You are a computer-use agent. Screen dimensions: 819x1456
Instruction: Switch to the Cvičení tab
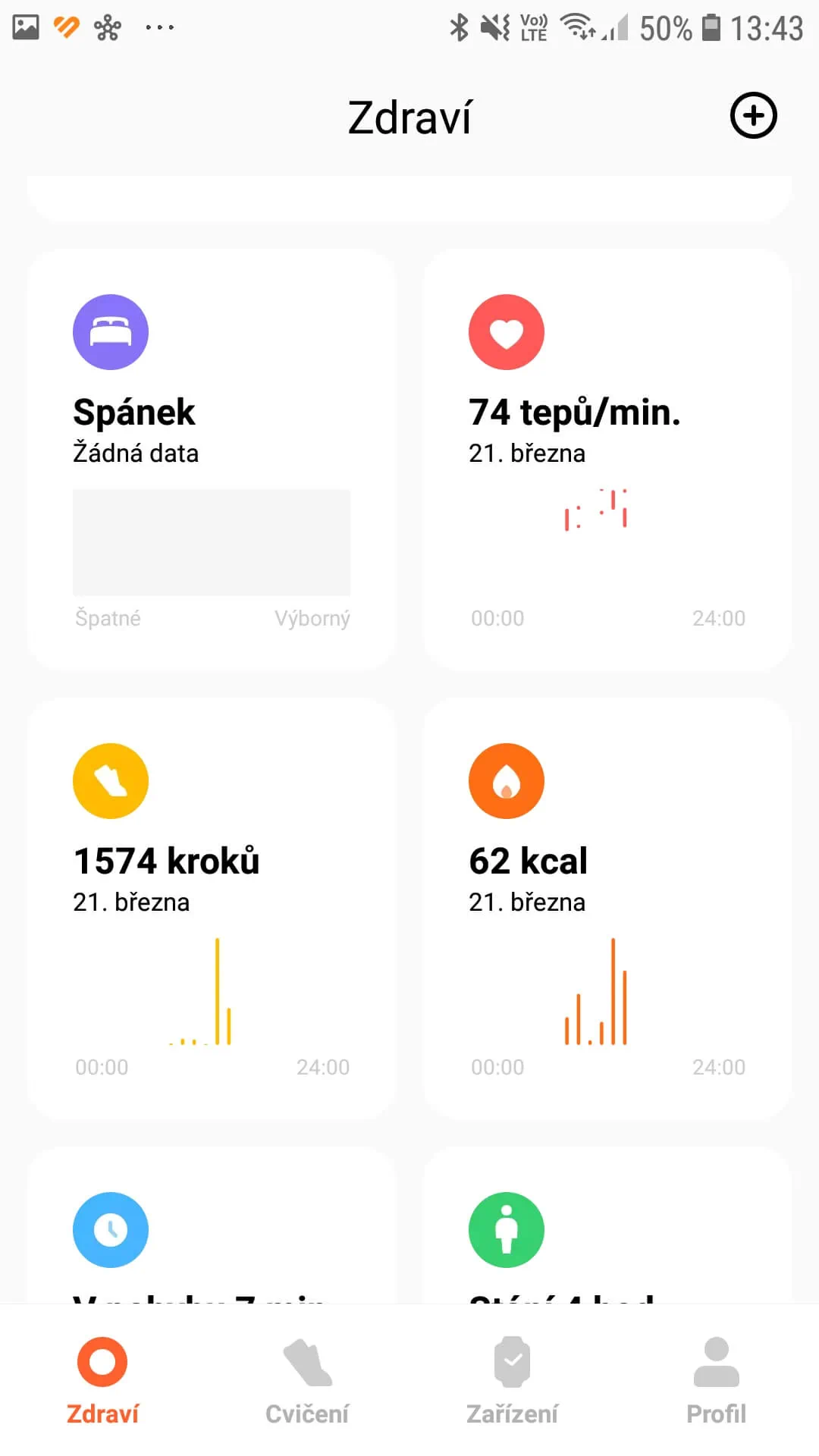pyautogui.click(x=307, y=1380)
